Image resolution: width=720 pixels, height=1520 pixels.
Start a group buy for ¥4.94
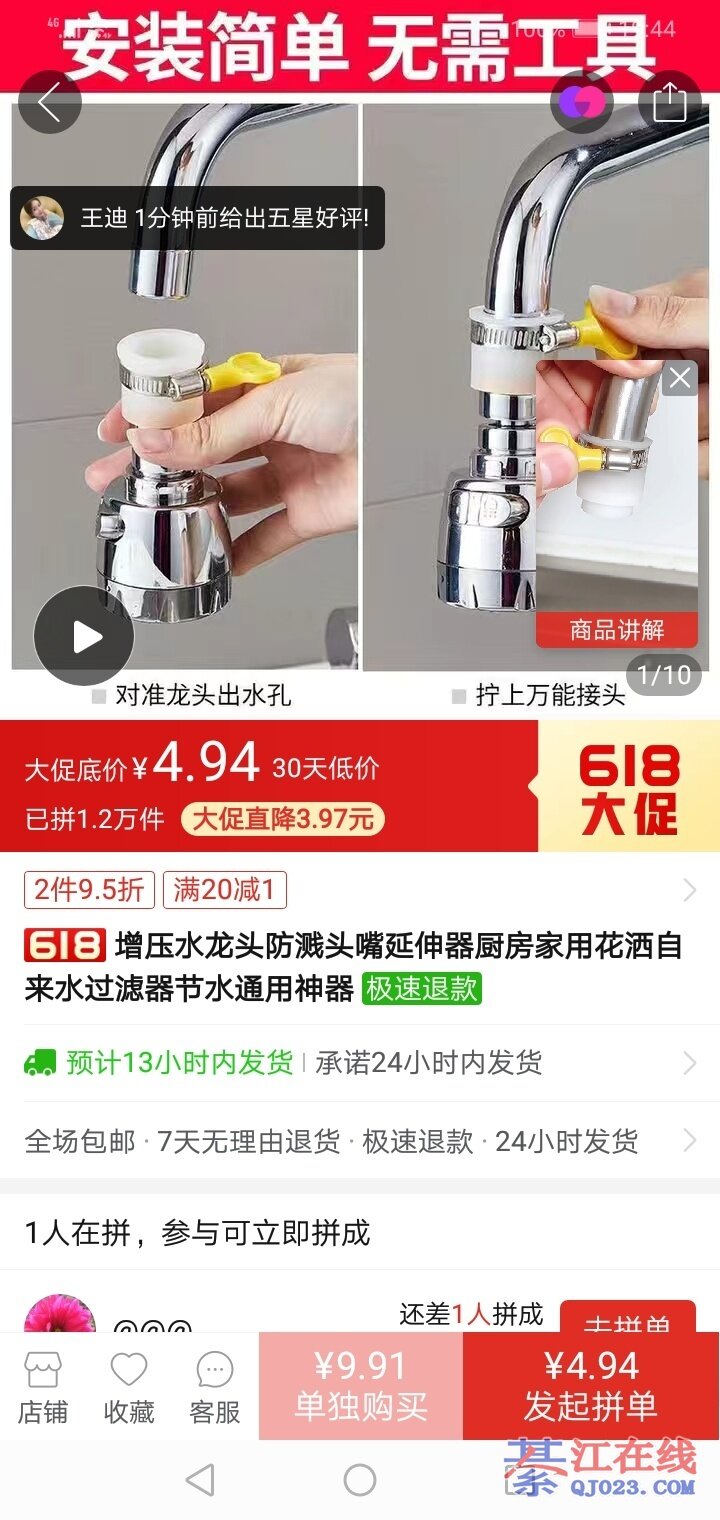pos(591,1386)
